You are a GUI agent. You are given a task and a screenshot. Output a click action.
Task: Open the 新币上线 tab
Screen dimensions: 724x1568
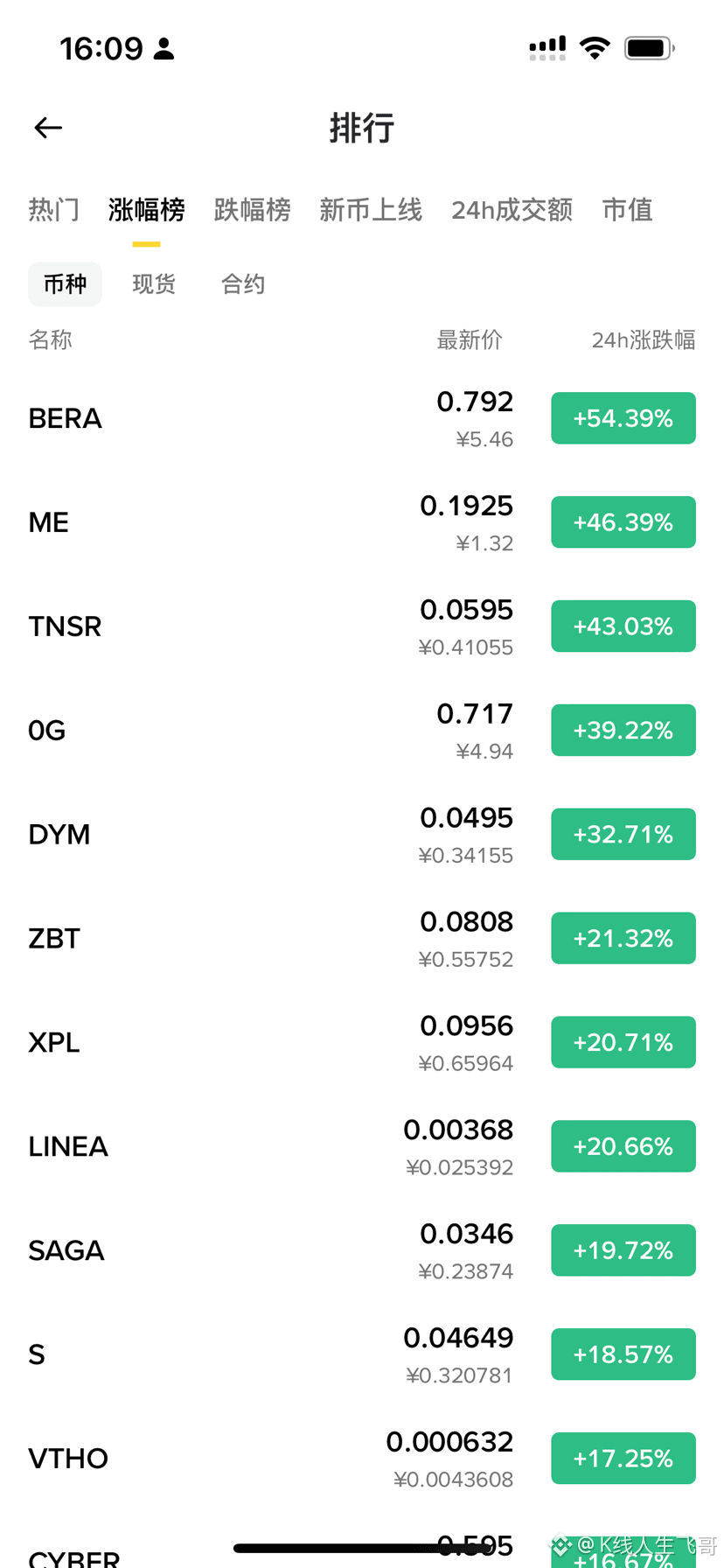pos(371,210)
